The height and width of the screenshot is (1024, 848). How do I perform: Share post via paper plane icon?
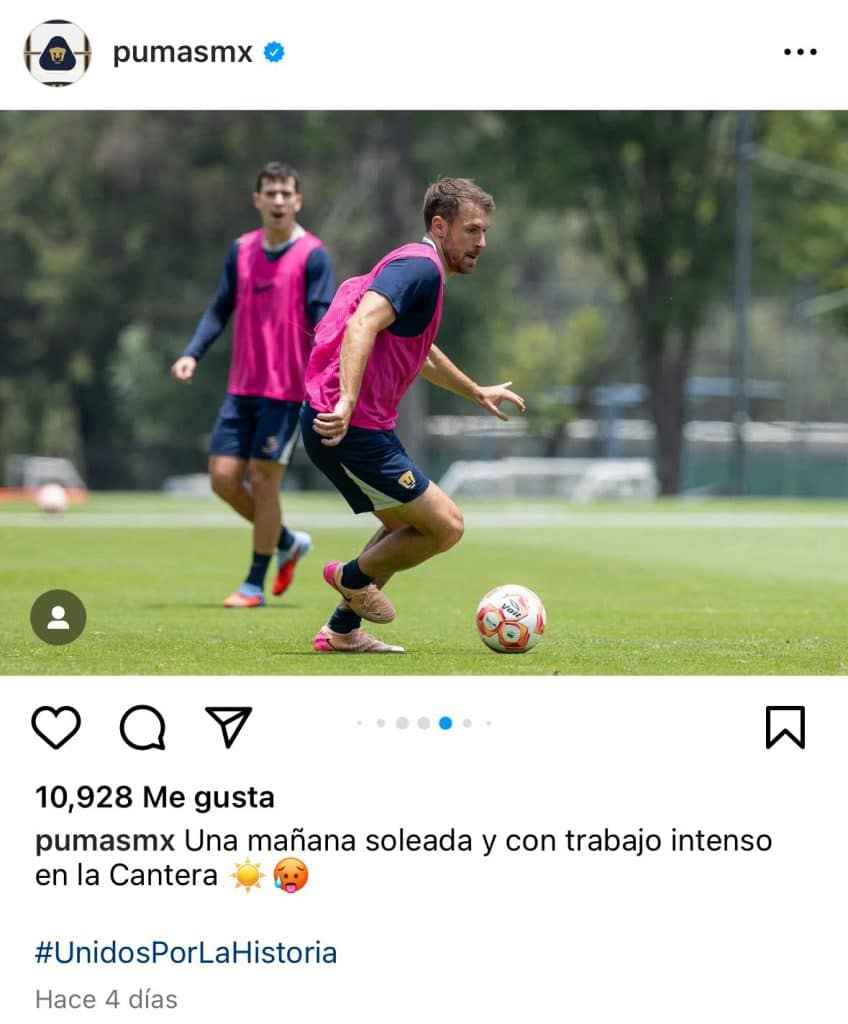pos(228,726)
